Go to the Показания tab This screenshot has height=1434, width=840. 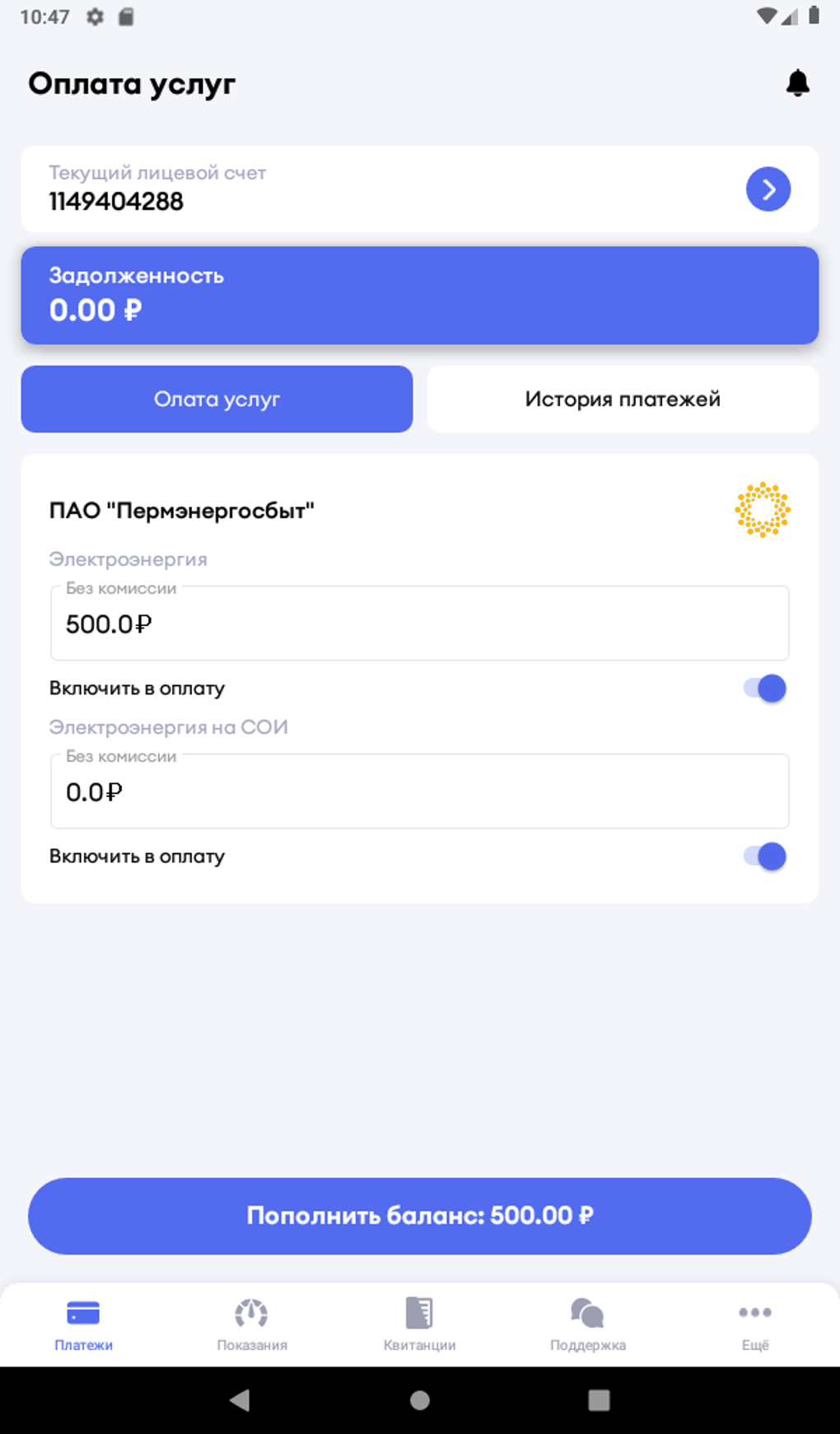pyautogui.click(x=251, y=1324)
